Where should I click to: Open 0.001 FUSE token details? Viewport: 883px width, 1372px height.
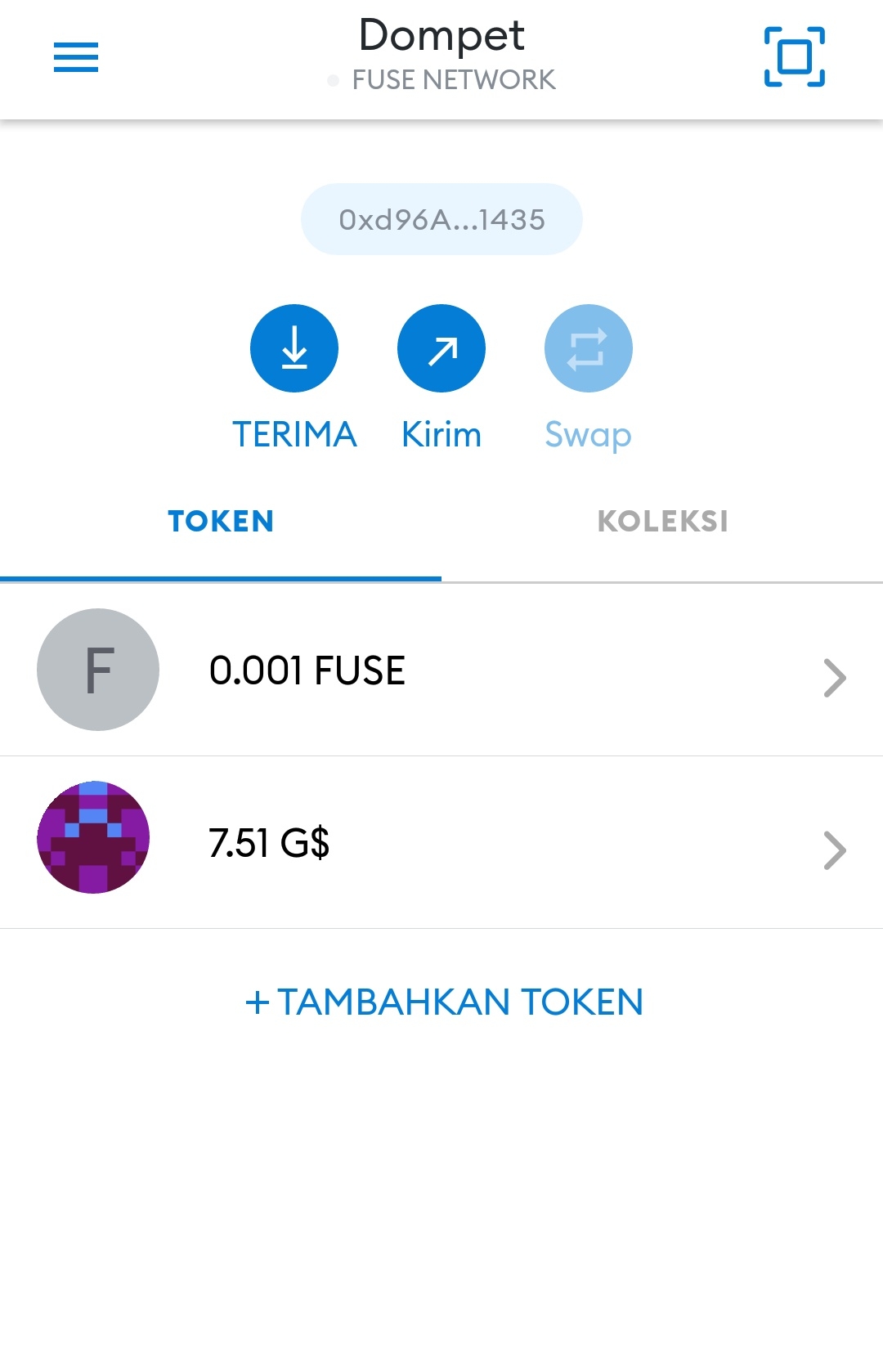[441, 670]
